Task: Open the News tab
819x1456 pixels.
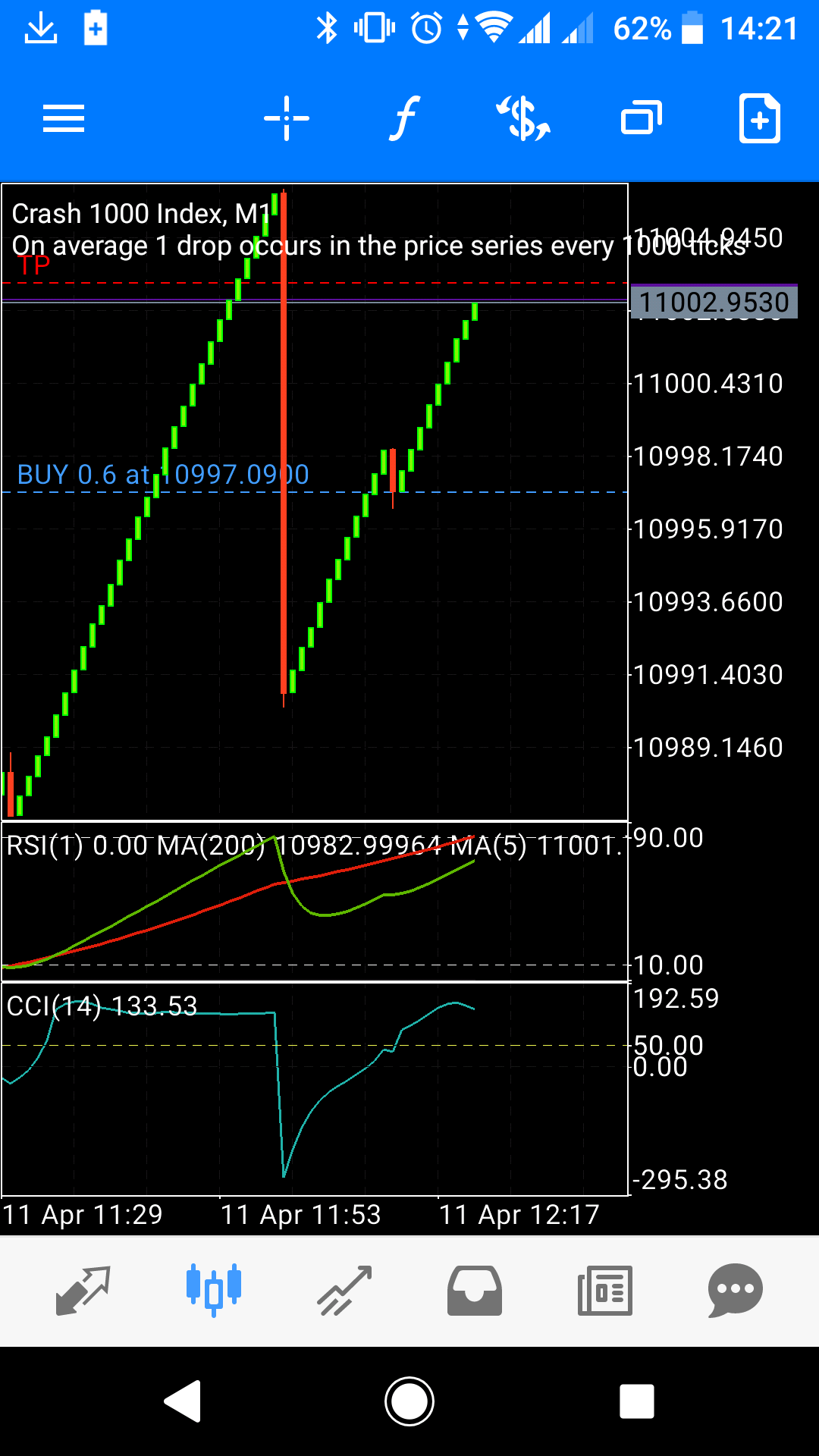Action: tap(605, 1290)
